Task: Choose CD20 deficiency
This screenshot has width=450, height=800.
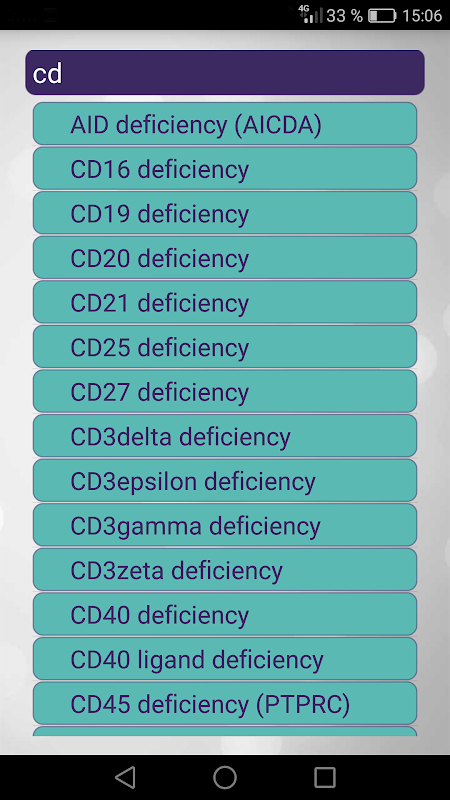Action: (225, 258)
